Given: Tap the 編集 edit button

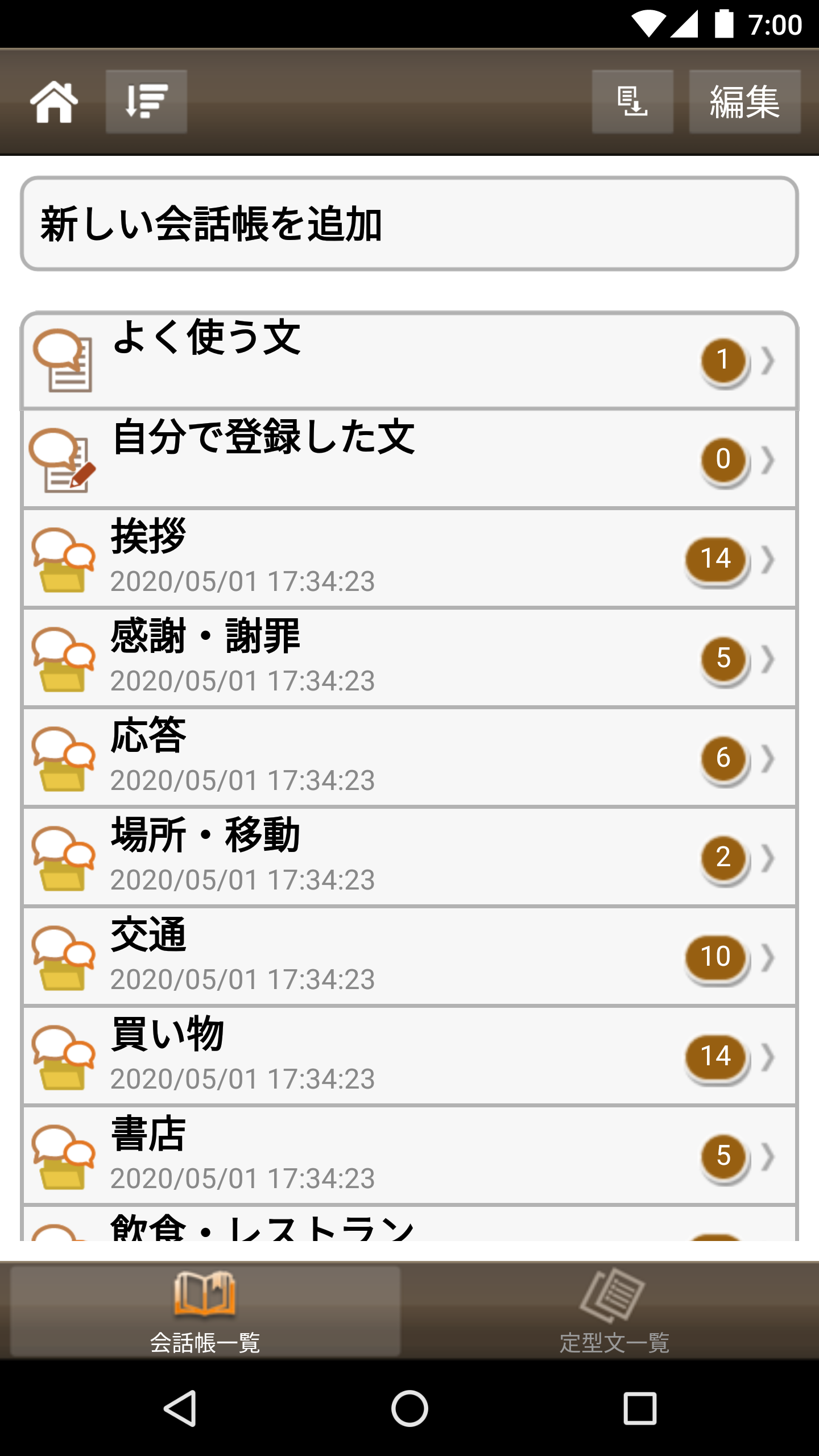Looking at the screenshot, I should coord(745,102).
